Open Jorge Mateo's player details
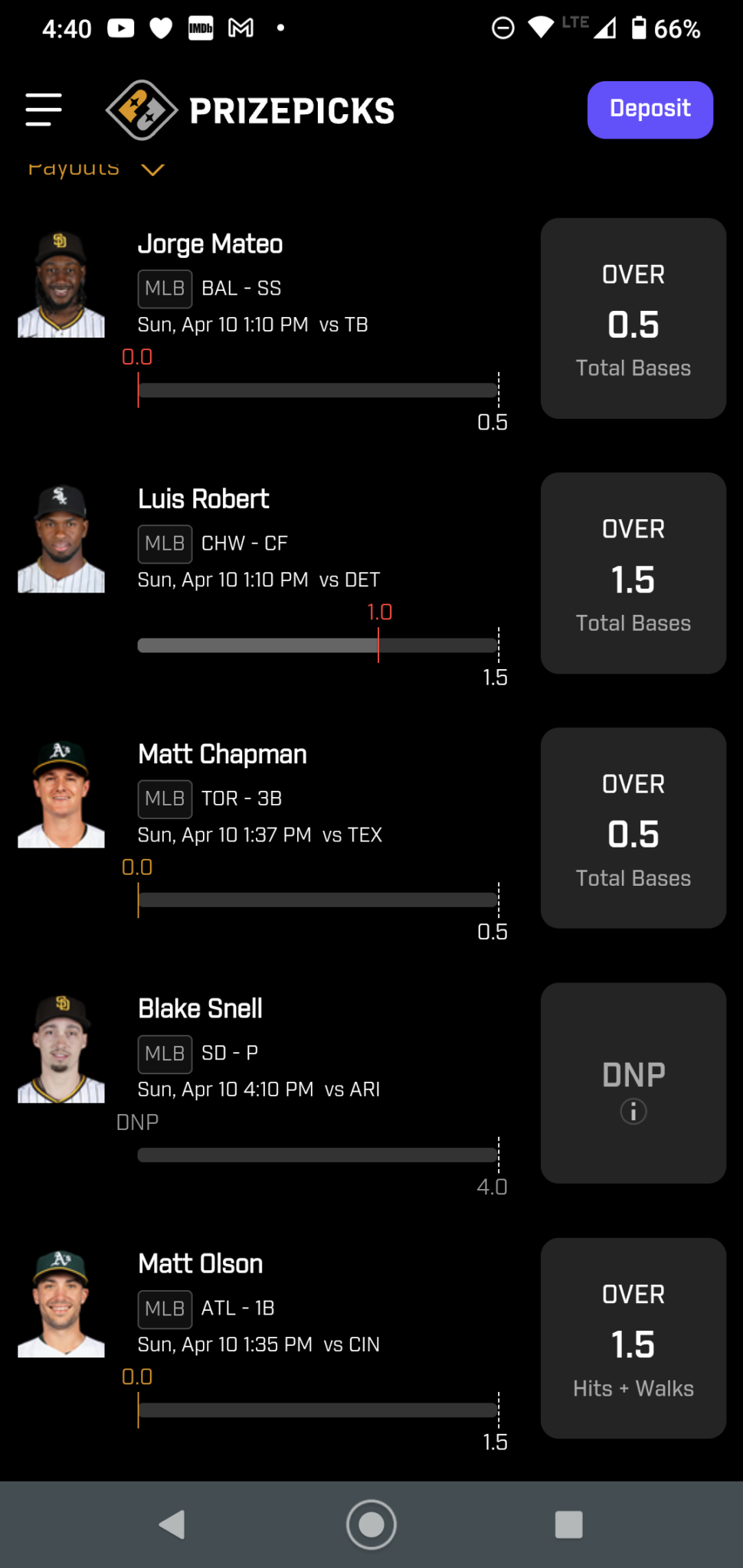Viewport: 743px width, 1568px height. tap(210, 243)
